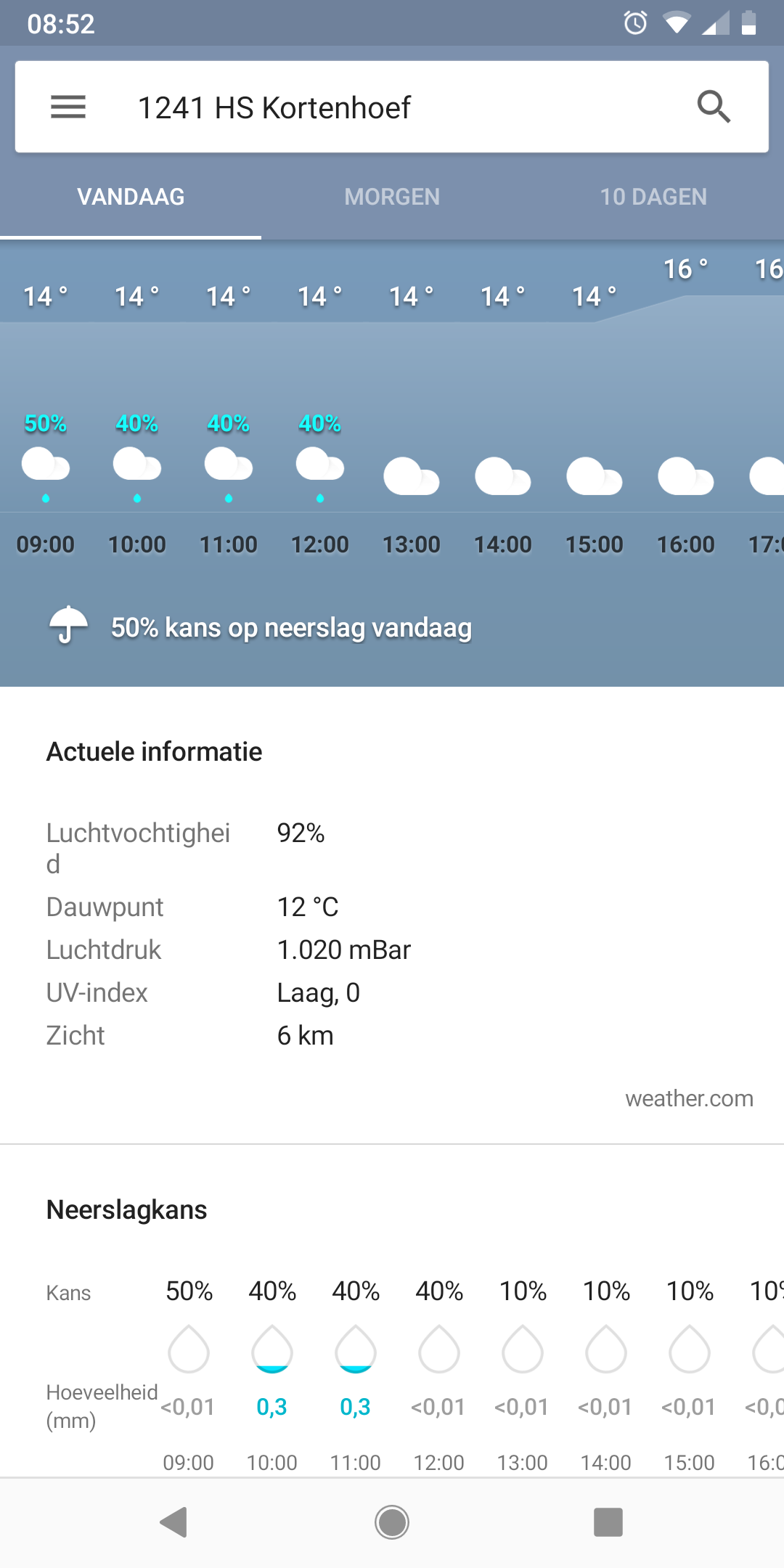Switch to the 10 Dagen tab

[653, 197]
